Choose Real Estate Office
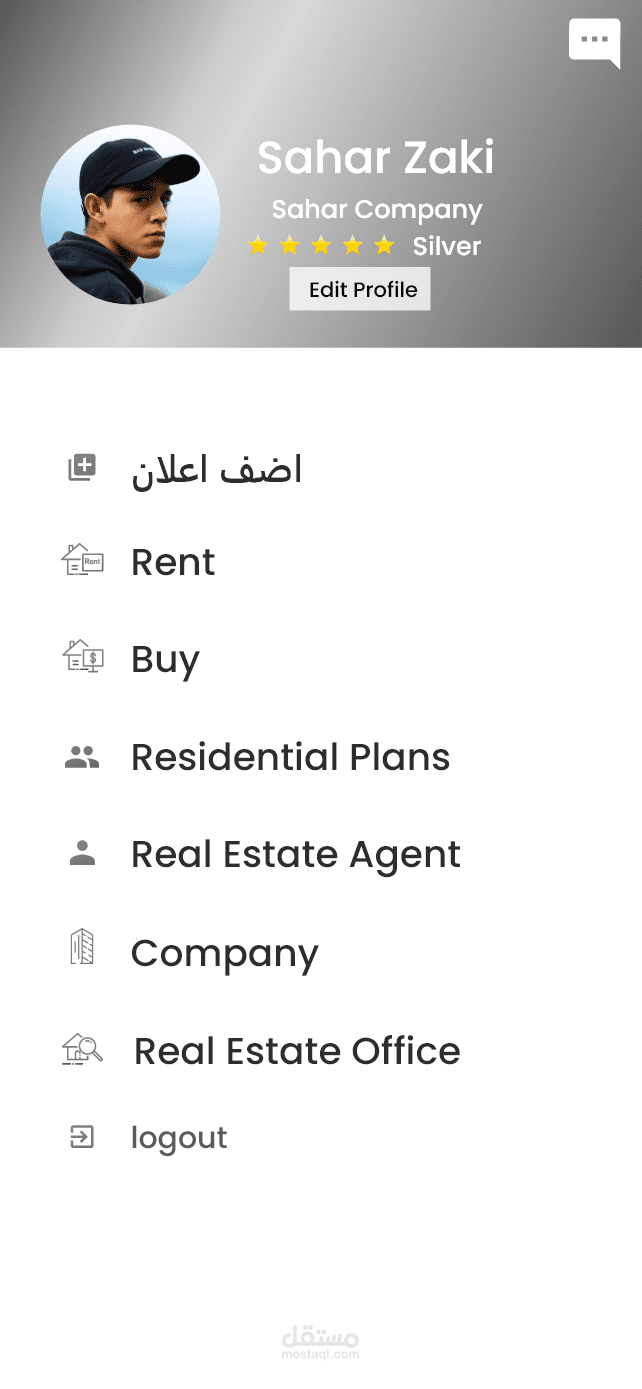 [x=297, y=1051]
